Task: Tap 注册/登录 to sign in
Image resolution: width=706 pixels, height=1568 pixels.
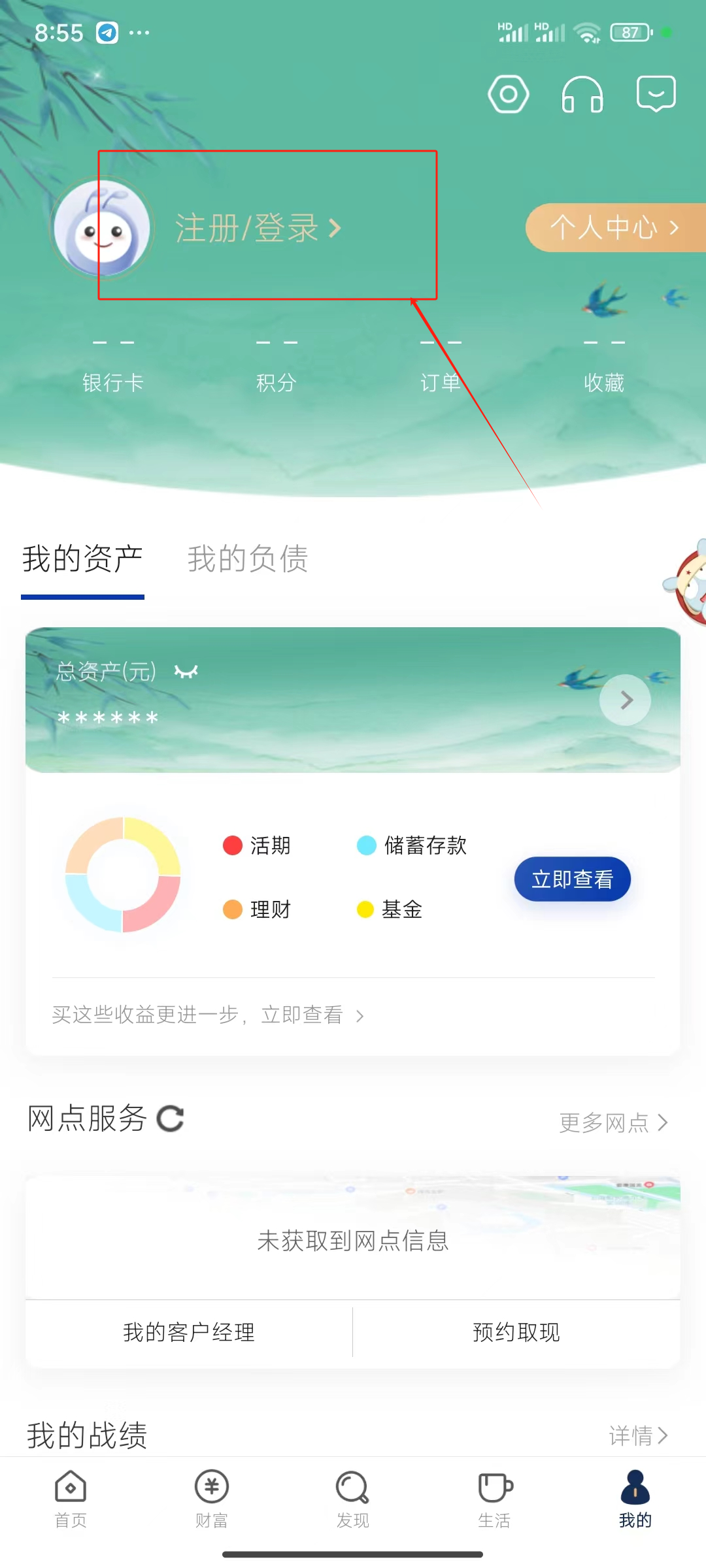Action: (258, 228)
